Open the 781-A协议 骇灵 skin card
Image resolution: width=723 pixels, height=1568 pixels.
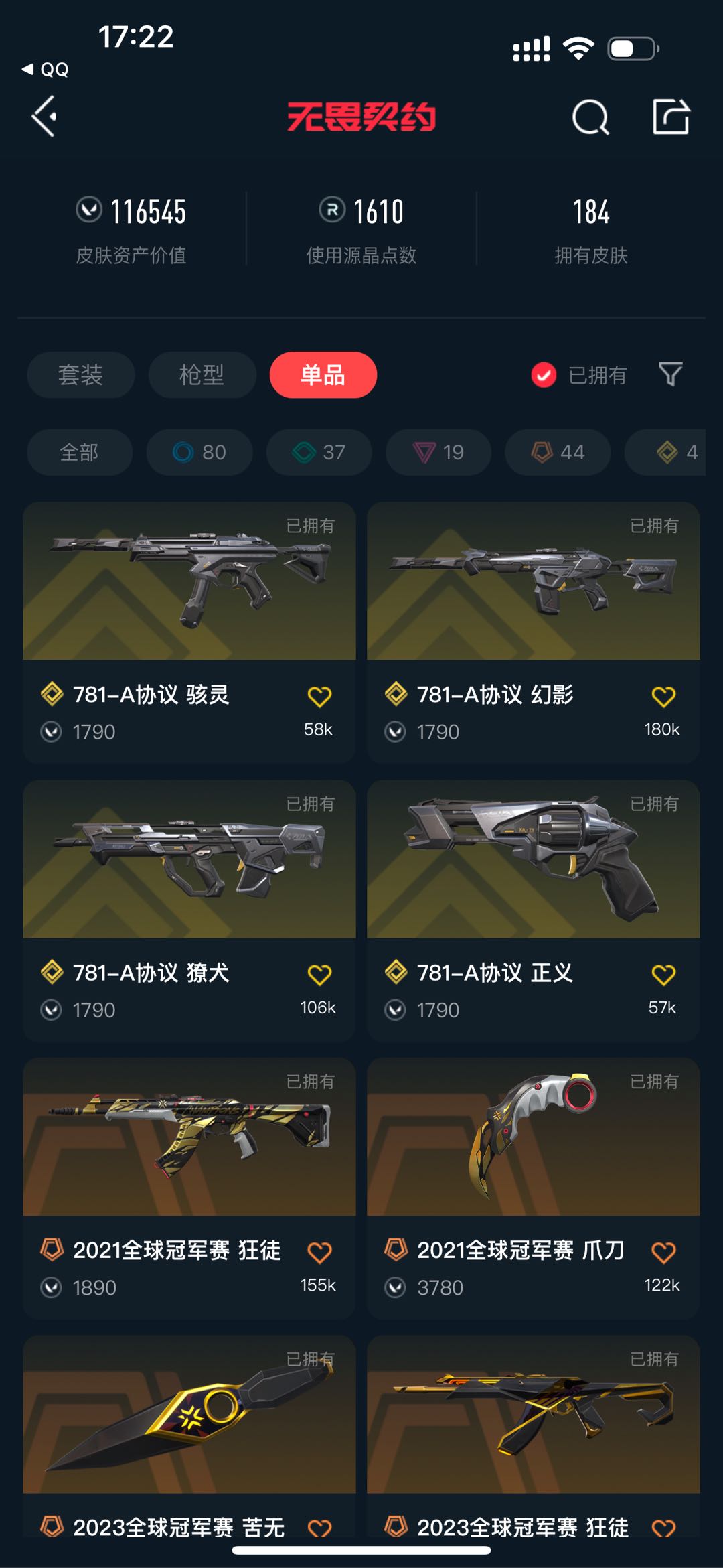[x=189, y=632]
